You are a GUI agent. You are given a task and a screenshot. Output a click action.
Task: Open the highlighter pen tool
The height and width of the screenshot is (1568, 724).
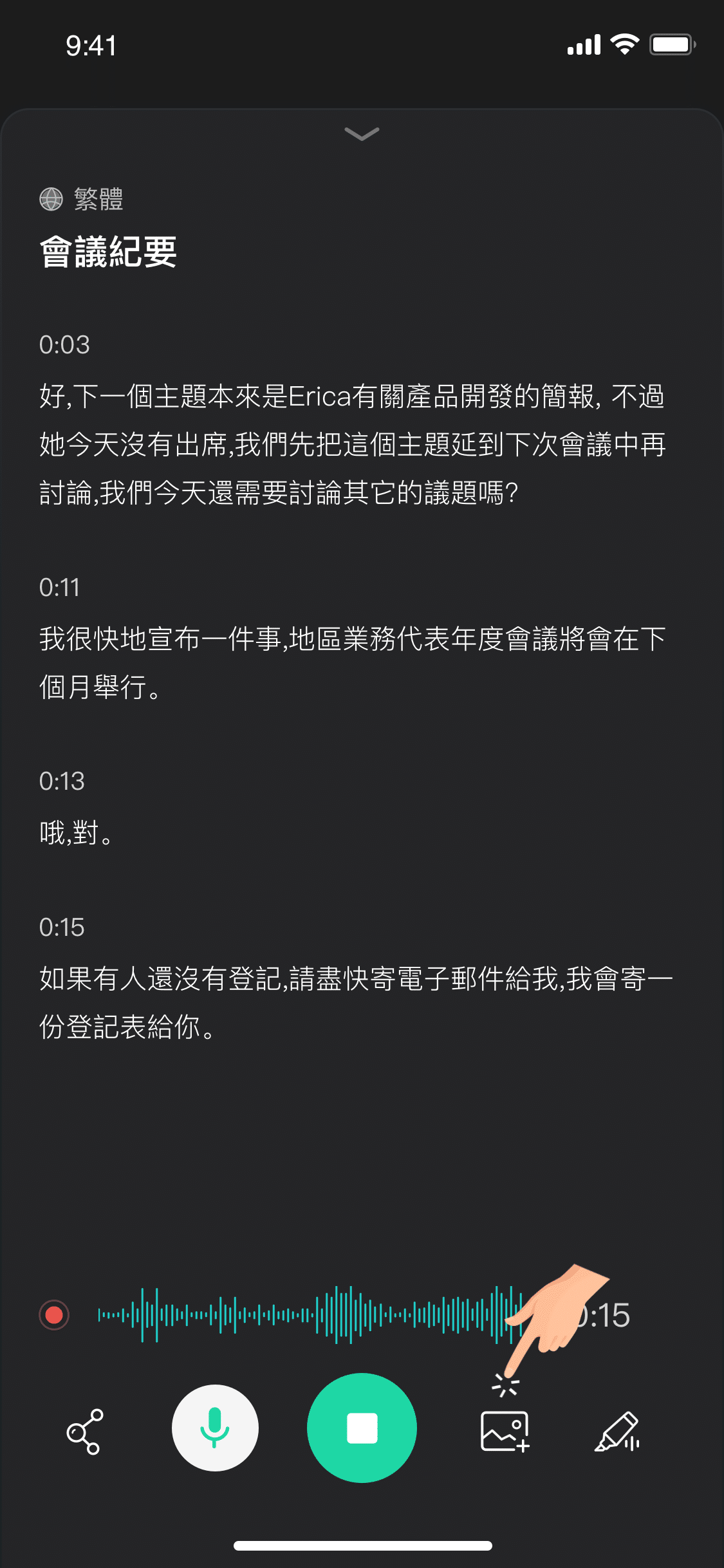click(x=617, y=1432)
